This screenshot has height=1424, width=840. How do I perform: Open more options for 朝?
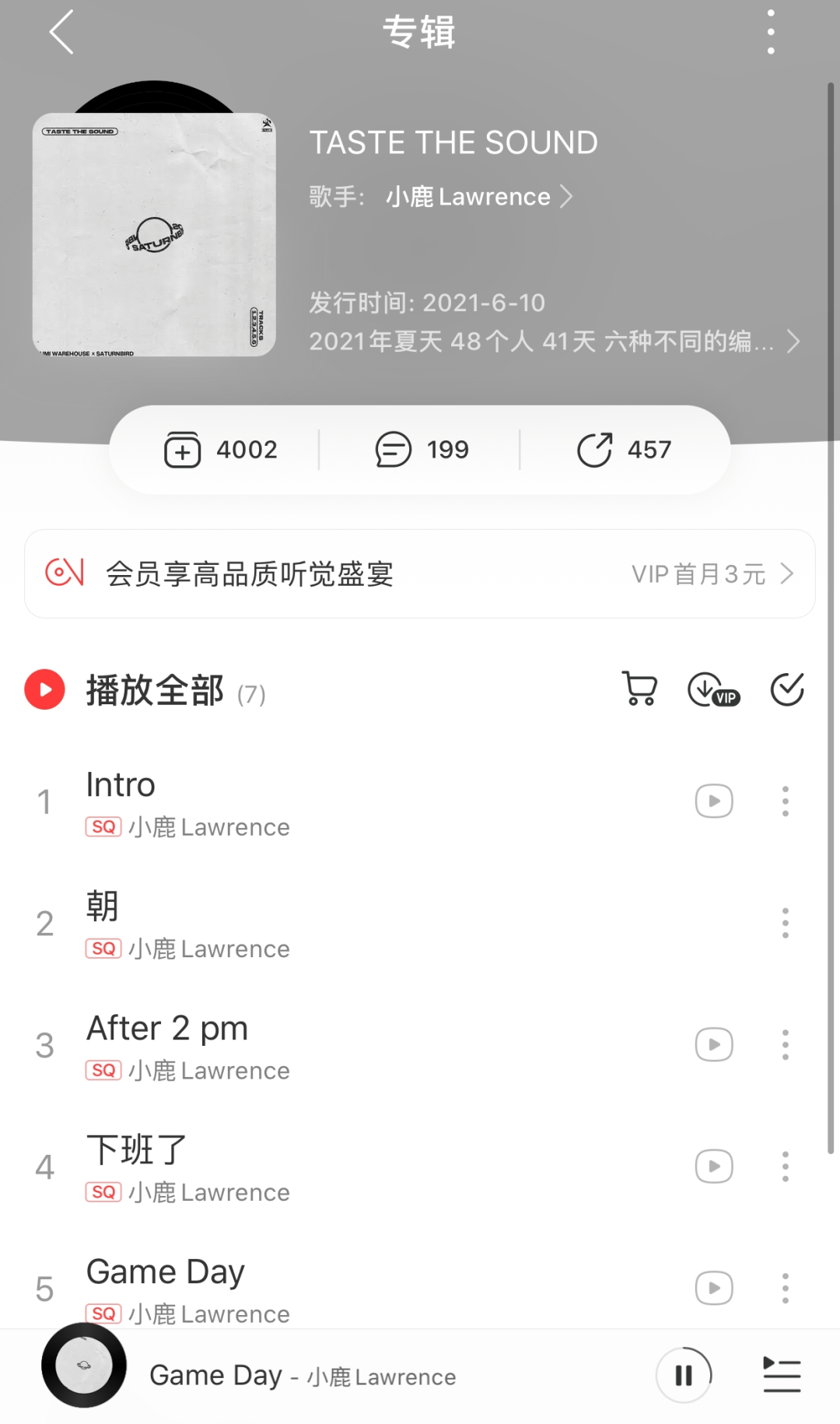tap(785, 923)
